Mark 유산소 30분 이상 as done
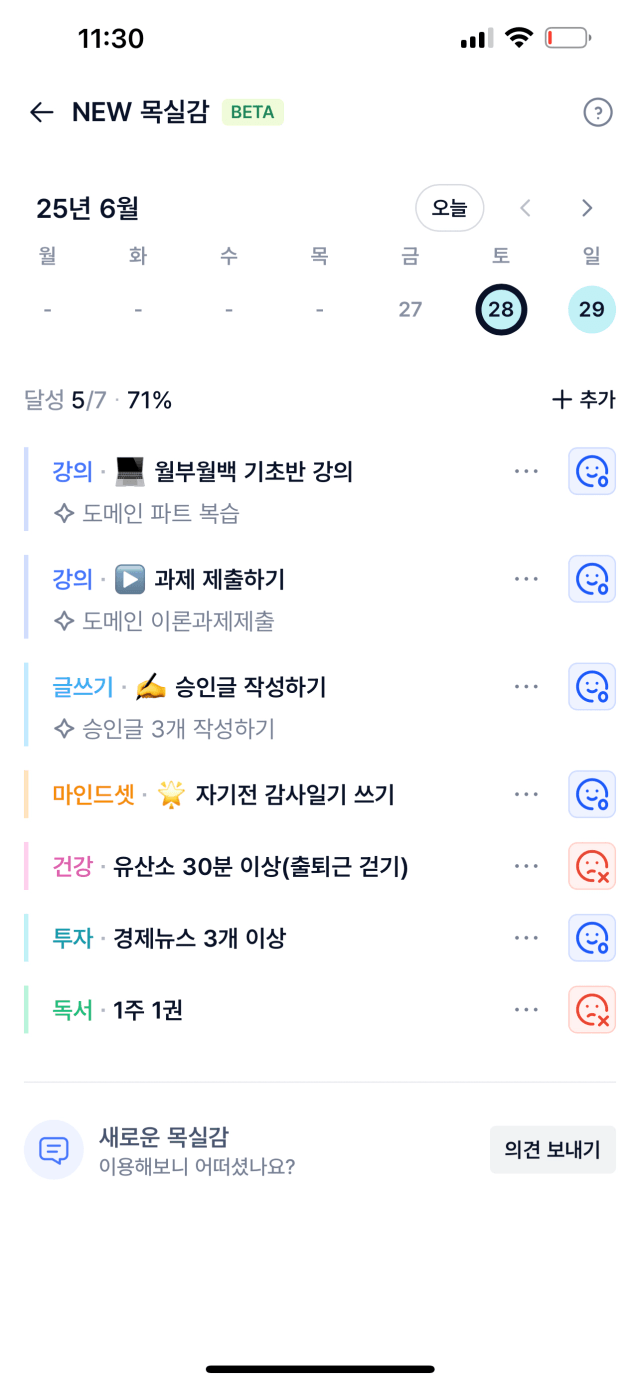The image size is (640, 1385). point(592,866)
